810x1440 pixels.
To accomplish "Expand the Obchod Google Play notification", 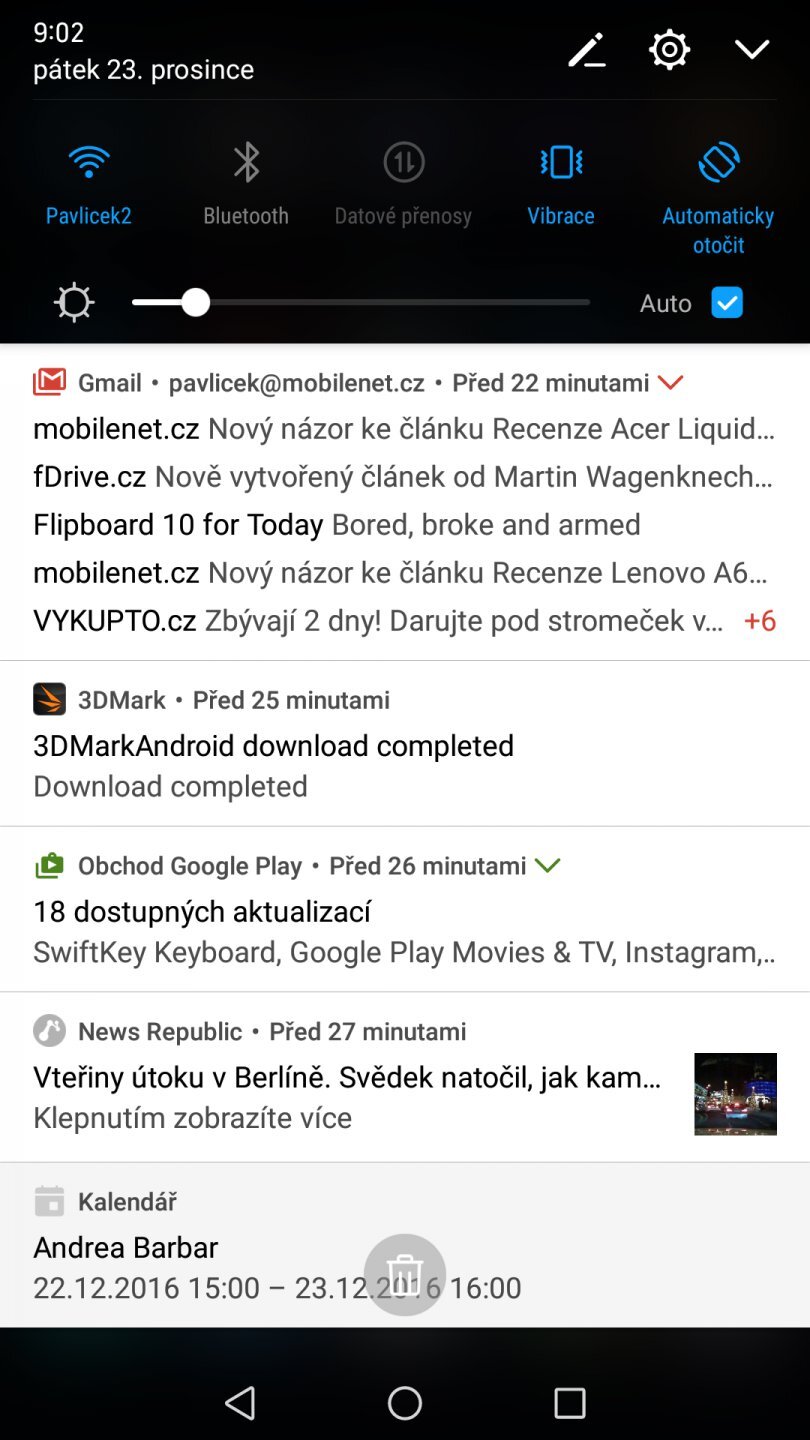I will tap(547, 865).
